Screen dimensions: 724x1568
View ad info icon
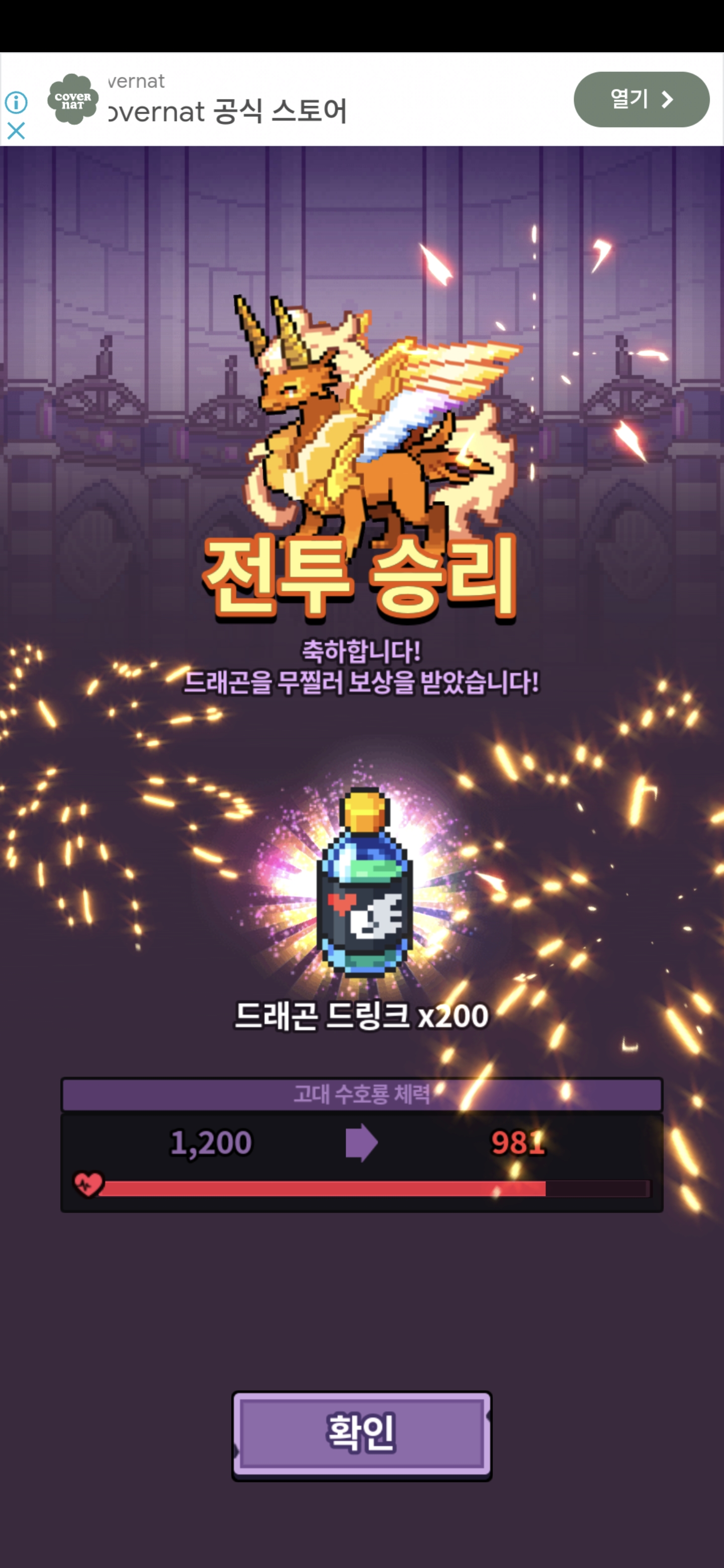[x=17, y=102]
